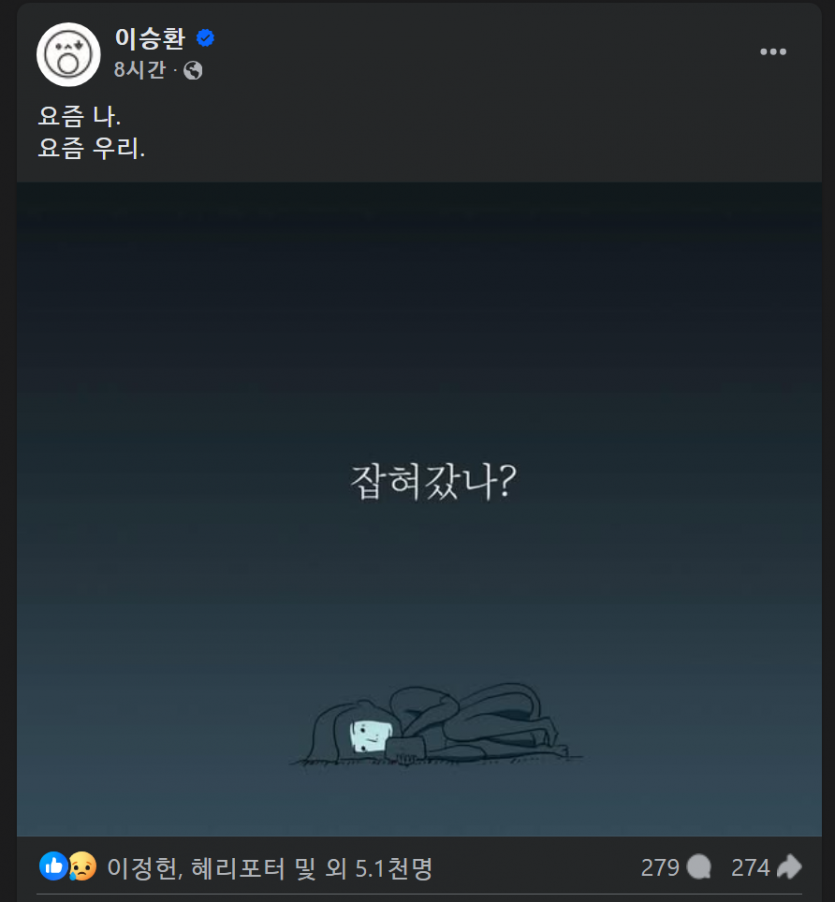Open the 279 comments
835x902 pixels.
[x=675, y=867]
